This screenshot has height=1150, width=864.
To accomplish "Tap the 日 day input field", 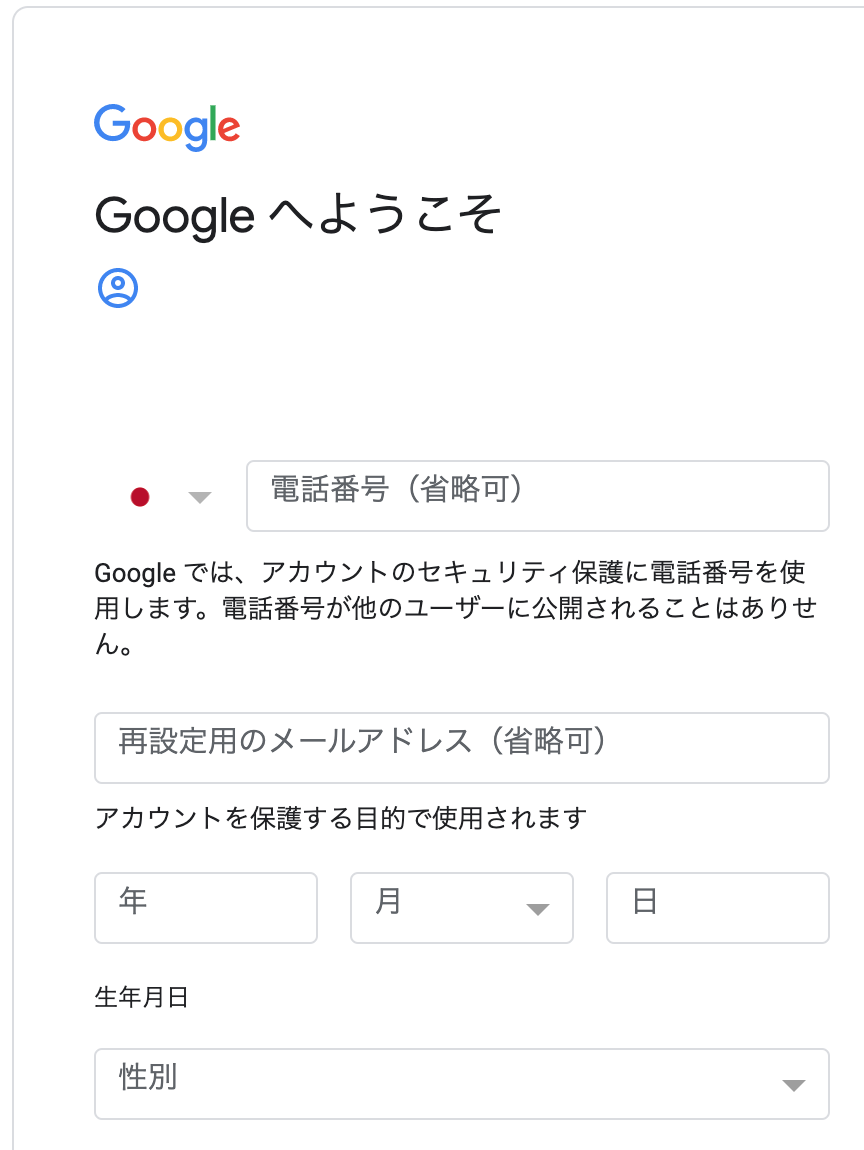I will click(x=717, y=908).
